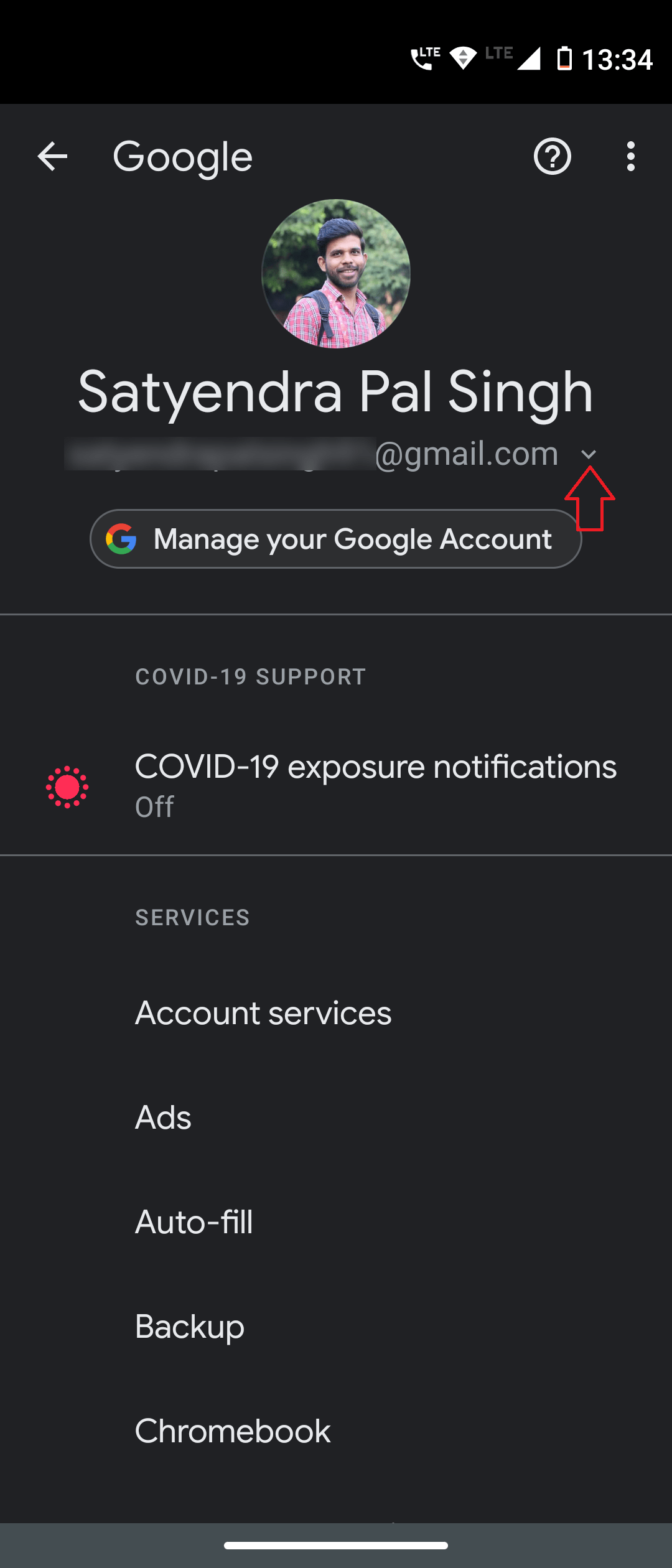This screenshot has width=672, height=1568.
Task: Open the three-dot overflow menu
Action: coord(631,156)
